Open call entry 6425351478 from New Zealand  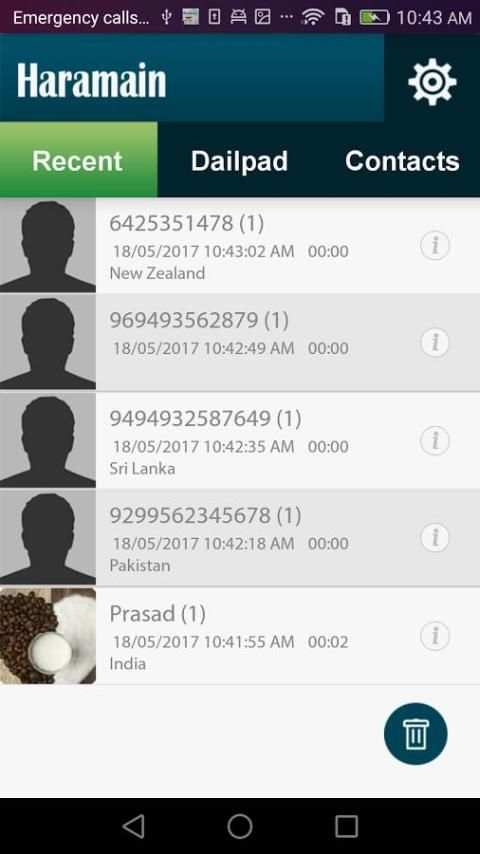pos(240,246)
